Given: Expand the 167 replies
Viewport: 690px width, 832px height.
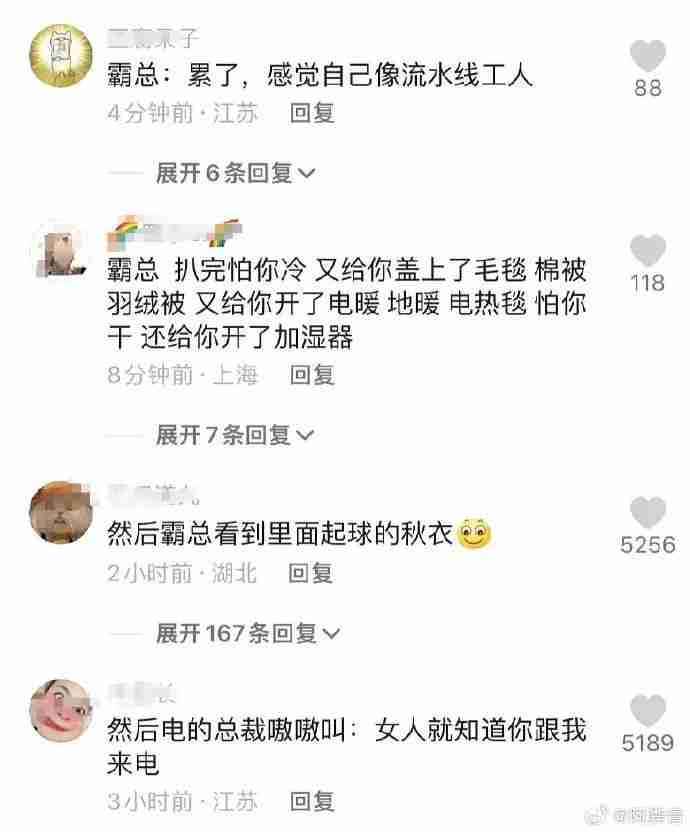Looking at the screenshot, I should tap(247, 633).
